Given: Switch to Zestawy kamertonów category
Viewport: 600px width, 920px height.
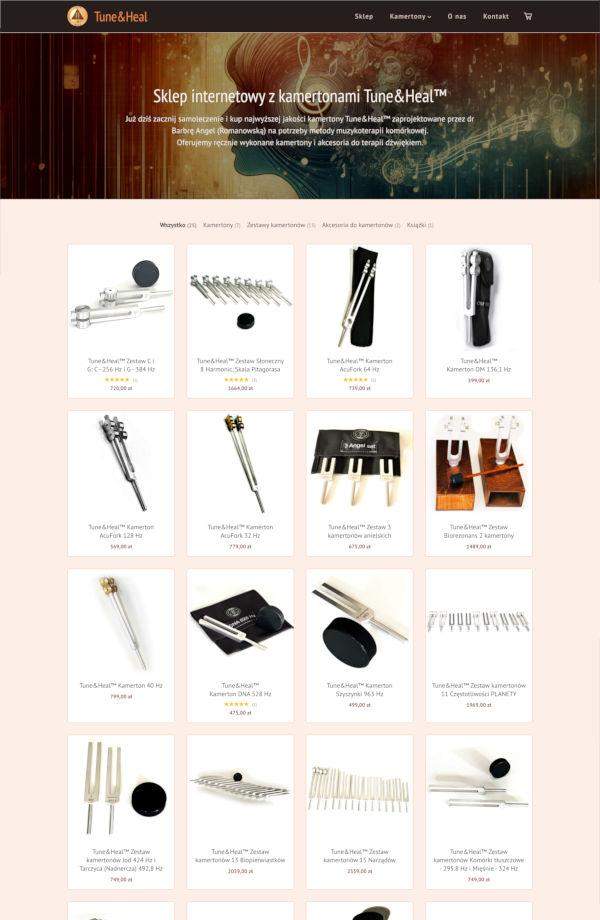Looking at the screenshot, I should coord(280,225).
